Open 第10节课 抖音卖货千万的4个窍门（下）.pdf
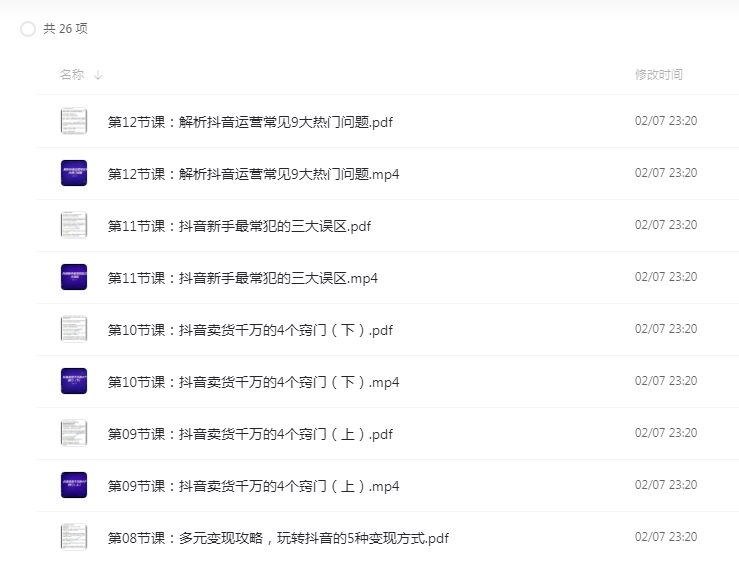The height and width of the screenshot is (563, 739). click(x=250, y=330)
